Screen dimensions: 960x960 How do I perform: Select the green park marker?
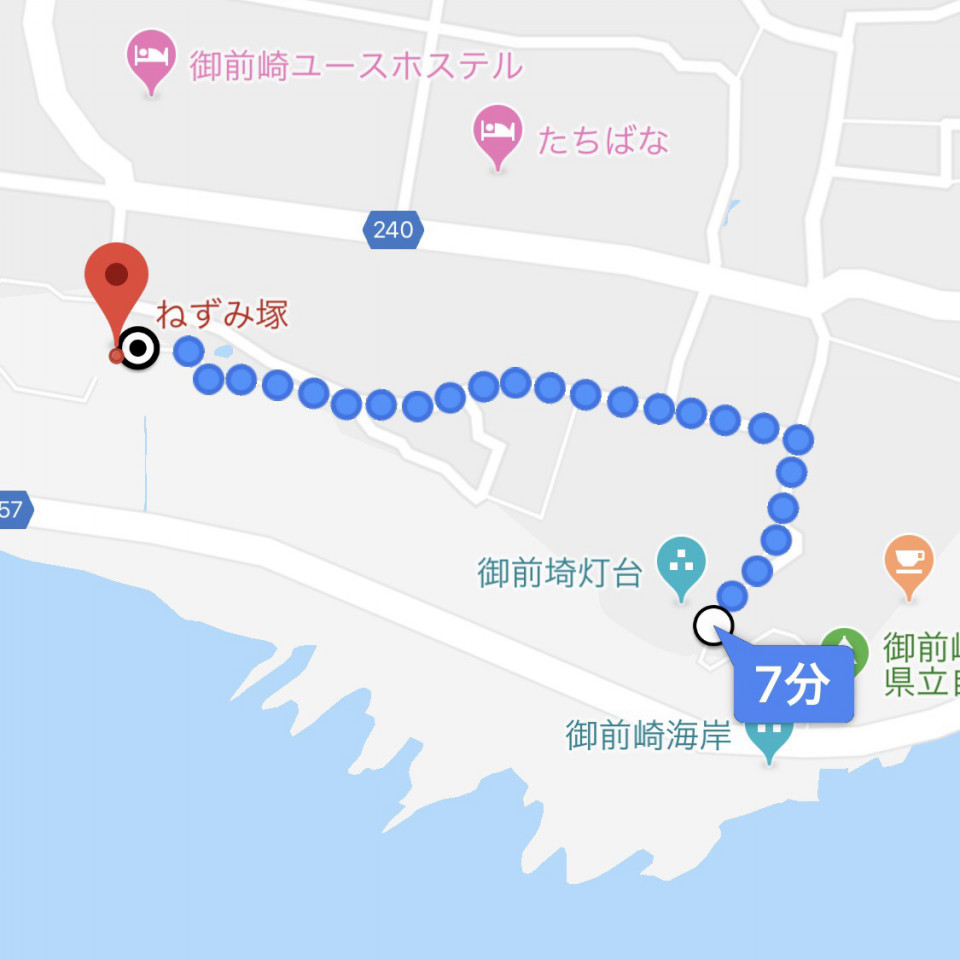(x=845, y=650)
